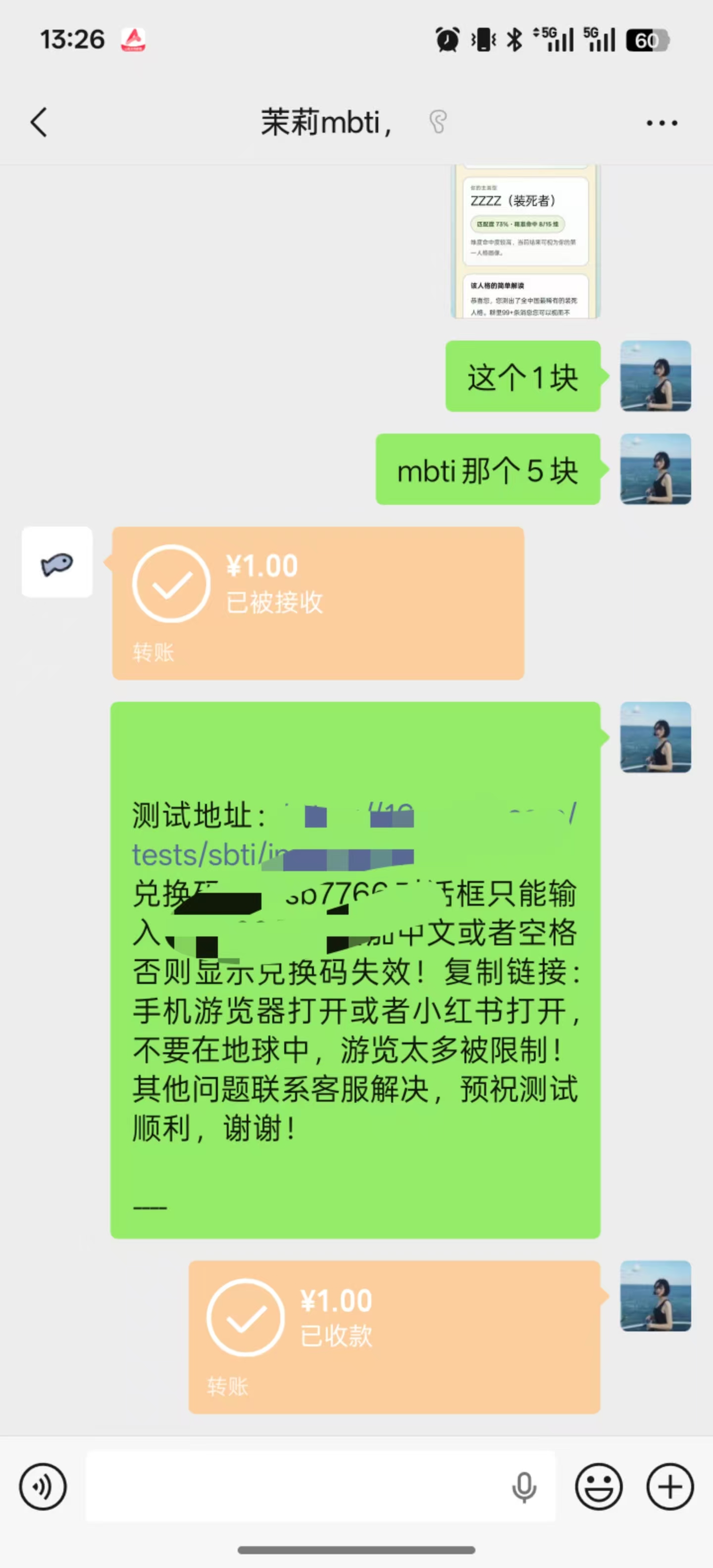The height and width of the screenshot is (1568, 713).
Task: View the ¥1.00 已收款 transfer details
Action: pyautogui.click(x=394, y=1338)
